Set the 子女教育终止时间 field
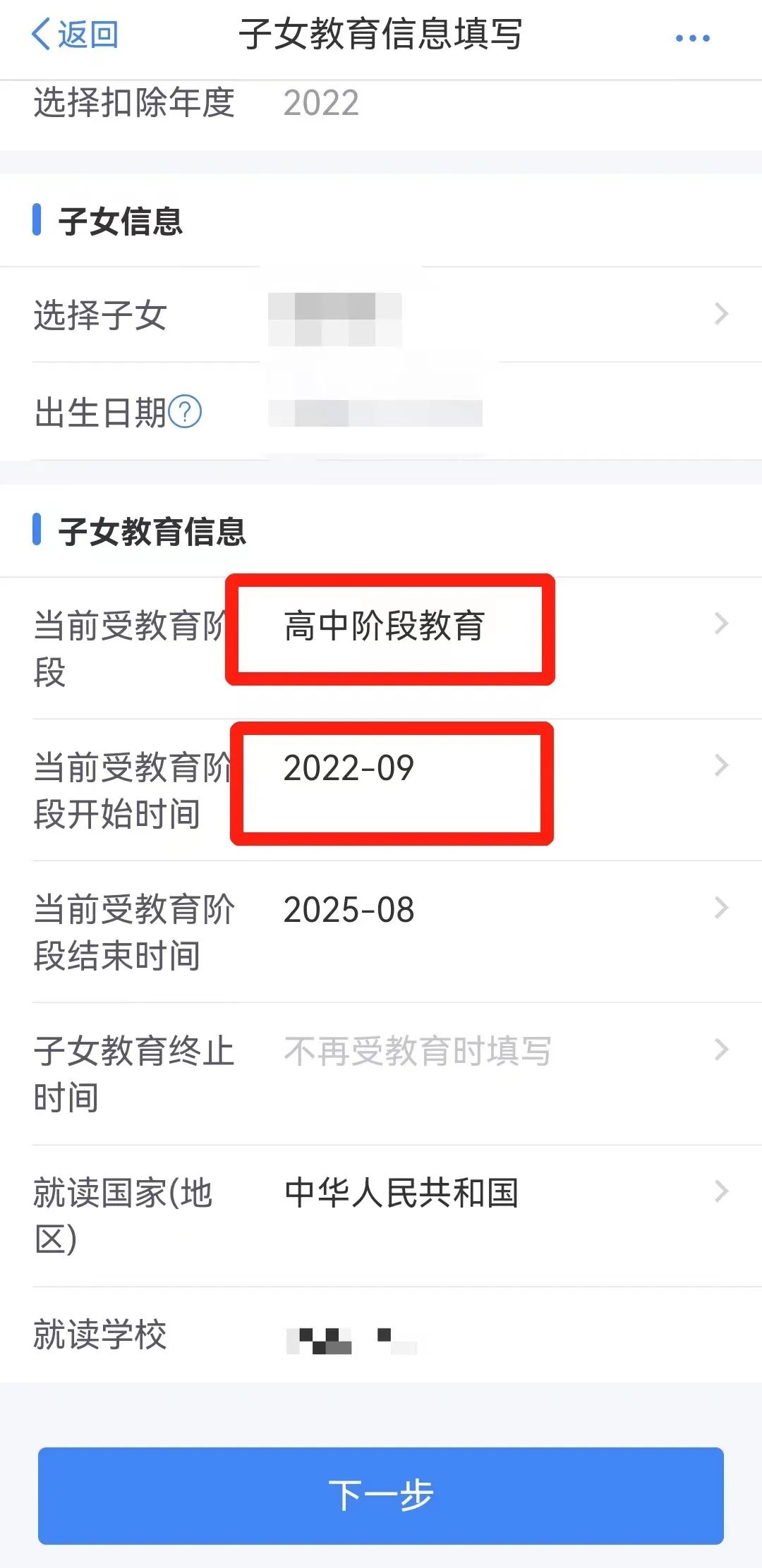Screen dimensions: 762x1568 pyautogui.click(x=381, y=1074)
